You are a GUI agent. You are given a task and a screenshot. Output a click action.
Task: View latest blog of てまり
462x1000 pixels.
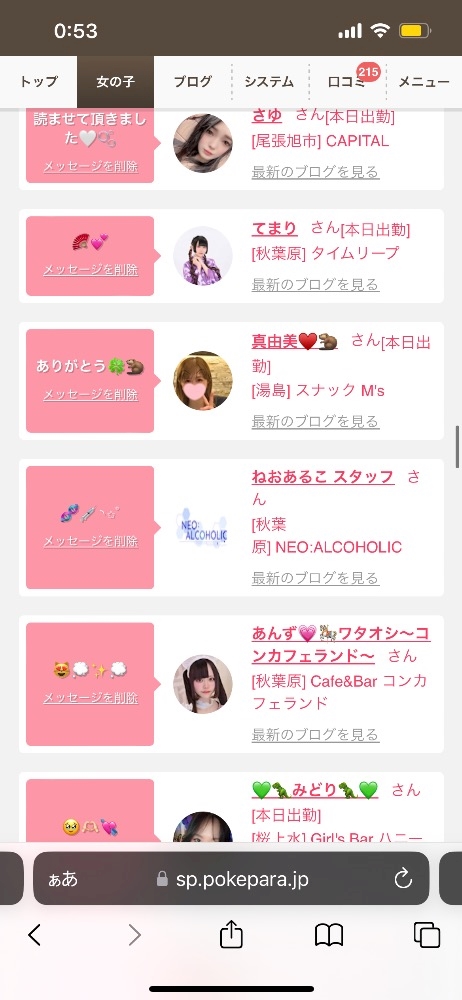(x=315, y=284)
